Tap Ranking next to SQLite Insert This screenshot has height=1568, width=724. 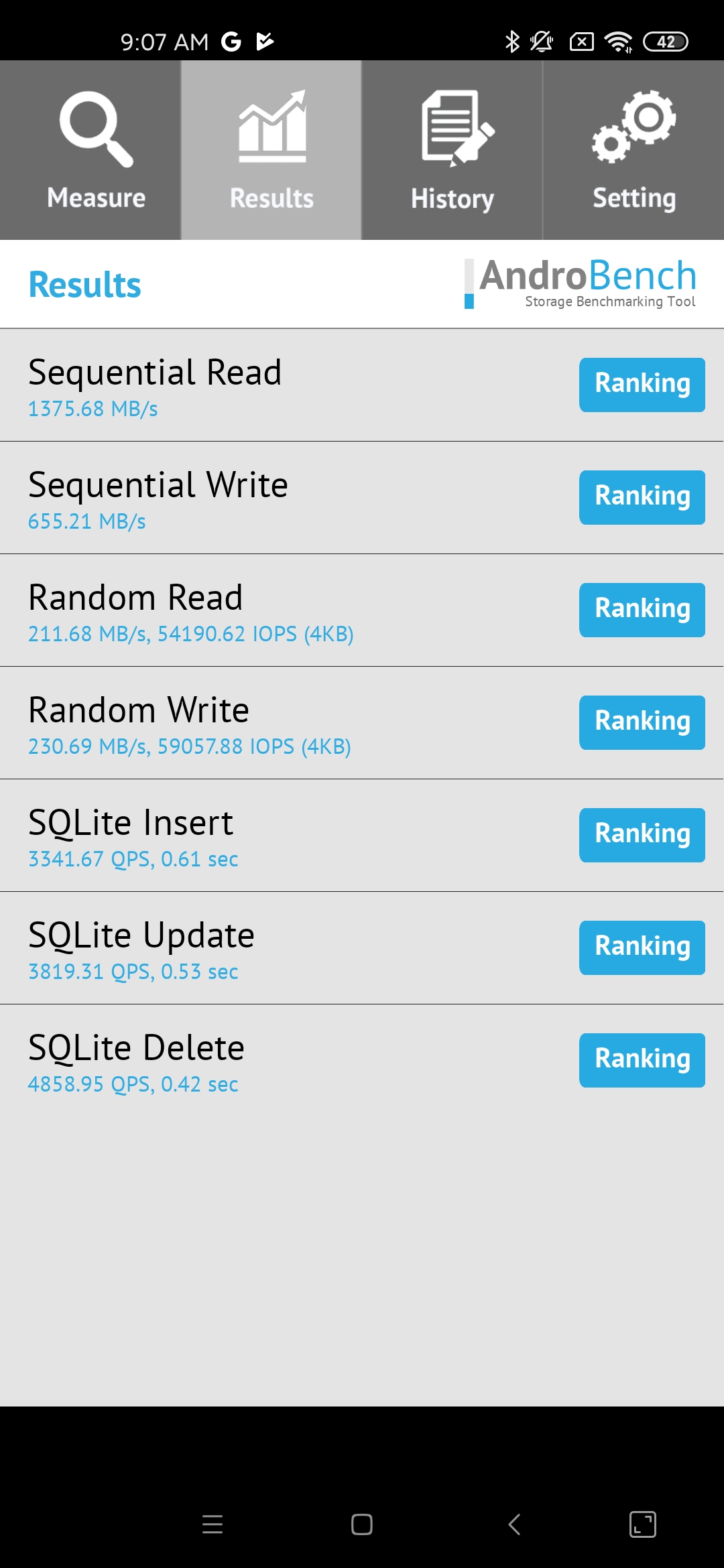pos(642,835)
